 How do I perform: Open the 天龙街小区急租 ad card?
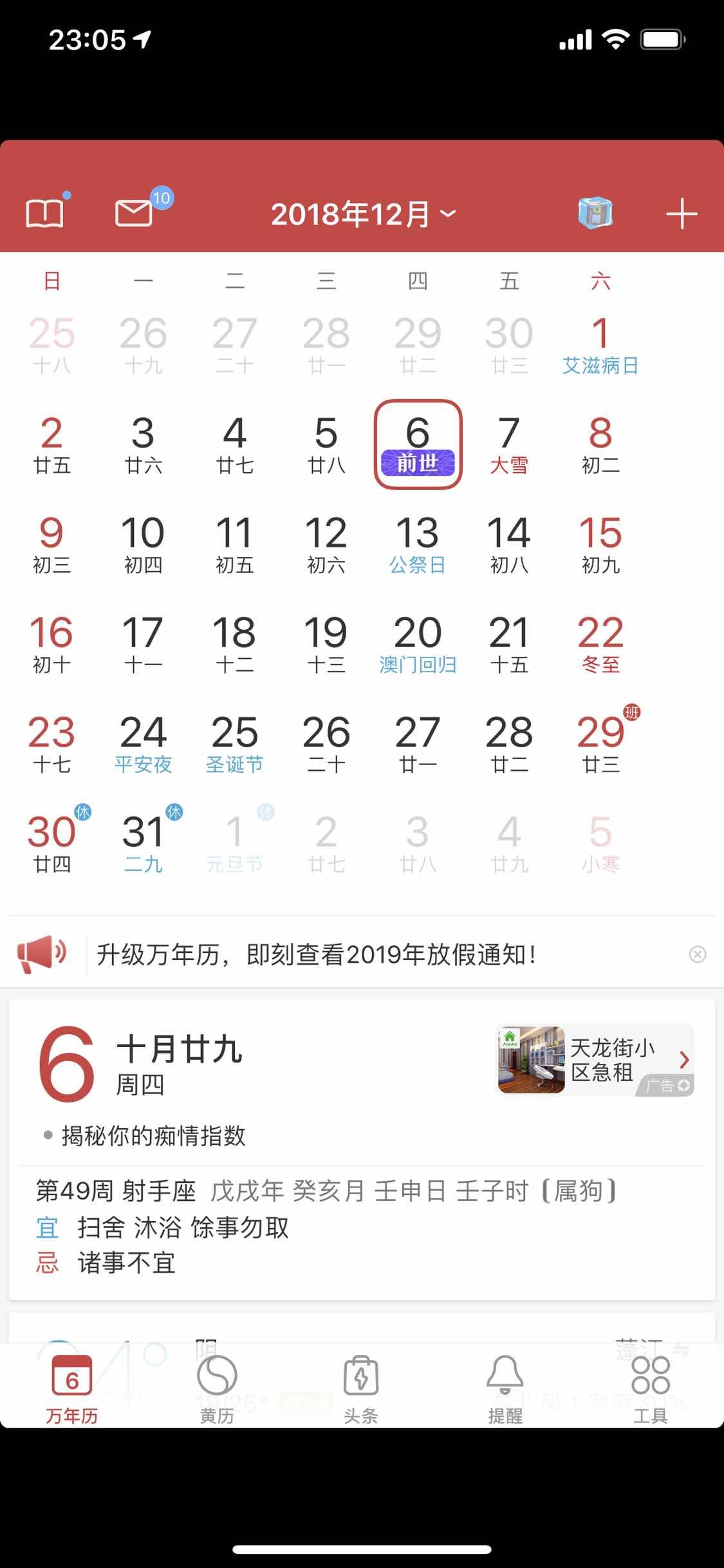pyautogui.click(x=595, y=1059)
